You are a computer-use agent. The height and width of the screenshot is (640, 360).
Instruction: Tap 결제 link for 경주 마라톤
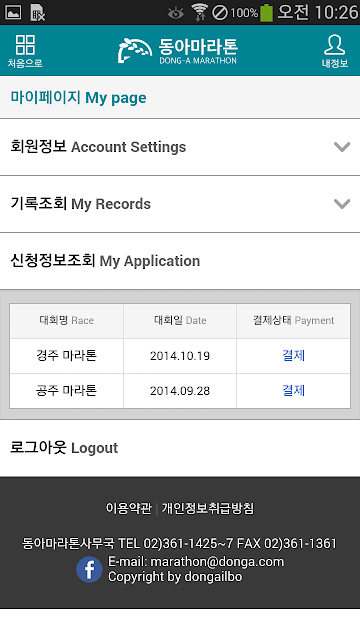[x=293, y=356]
